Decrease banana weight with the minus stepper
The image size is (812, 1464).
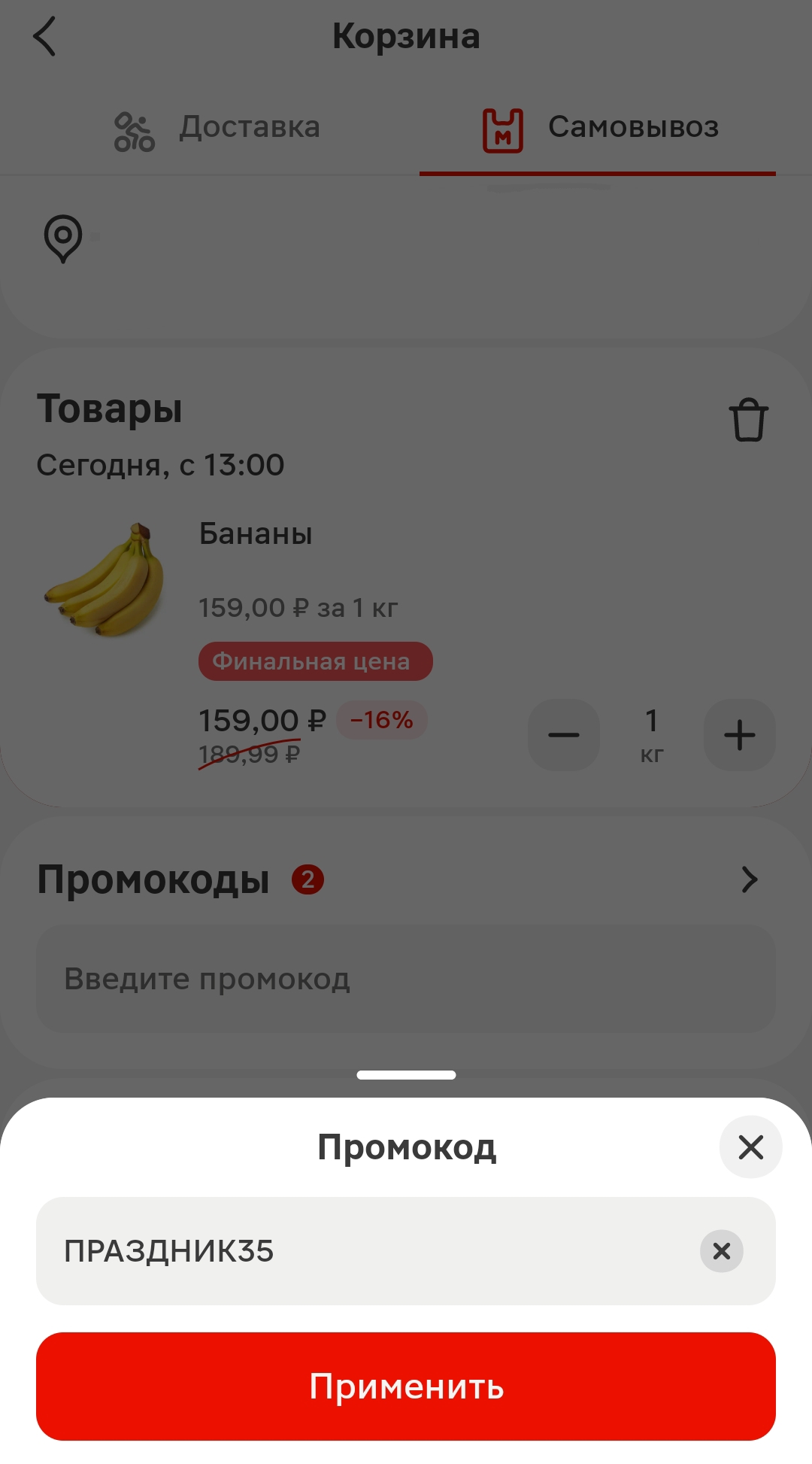[563, 735]
